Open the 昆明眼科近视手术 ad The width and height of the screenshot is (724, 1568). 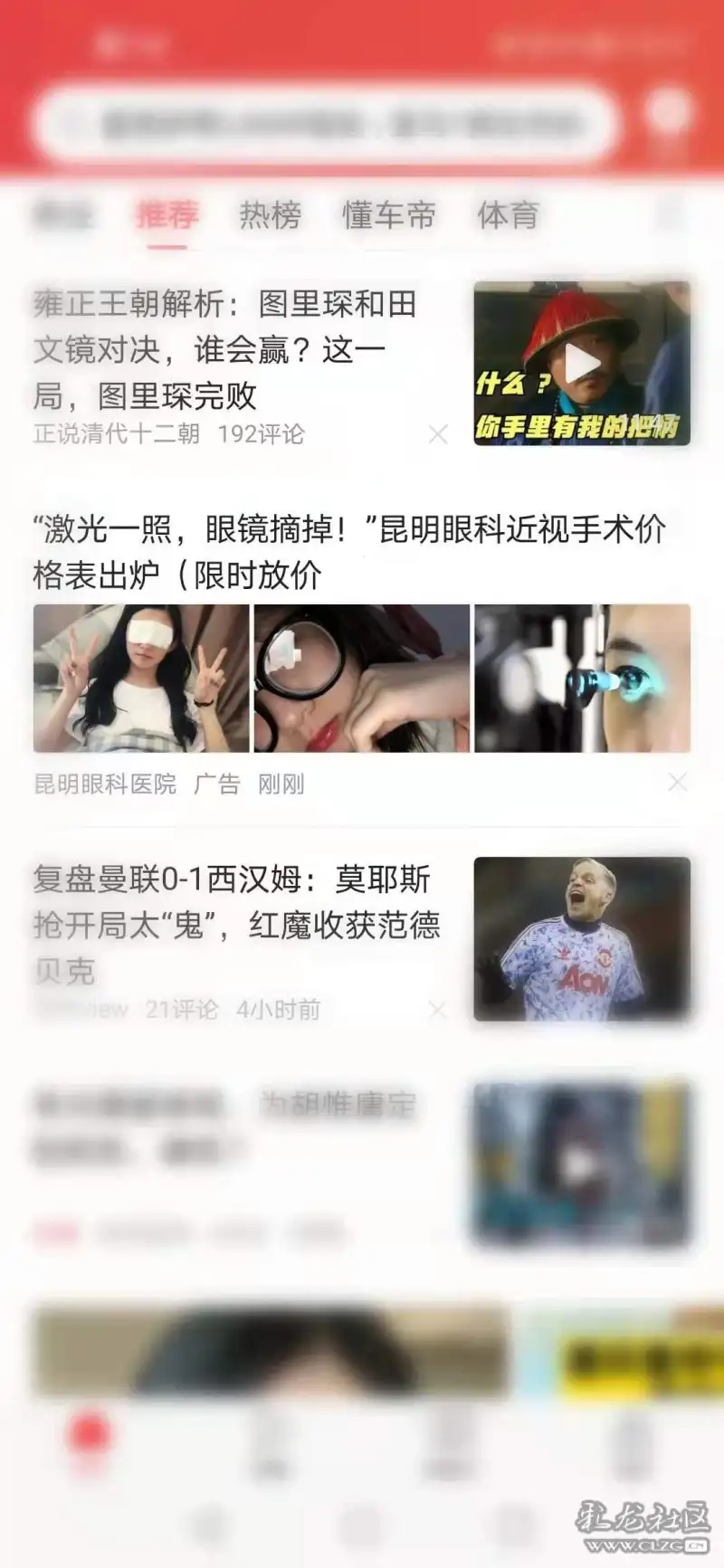tap(348, 551)
